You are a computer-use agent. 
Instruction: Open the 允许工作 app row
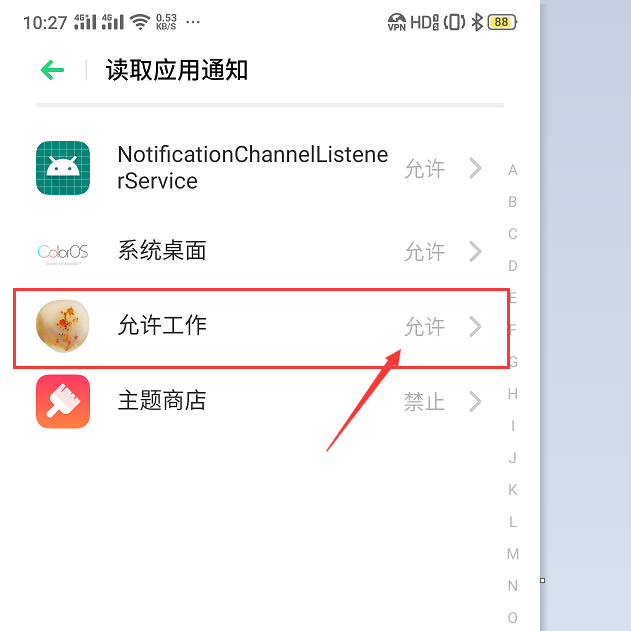coord(260,327)
